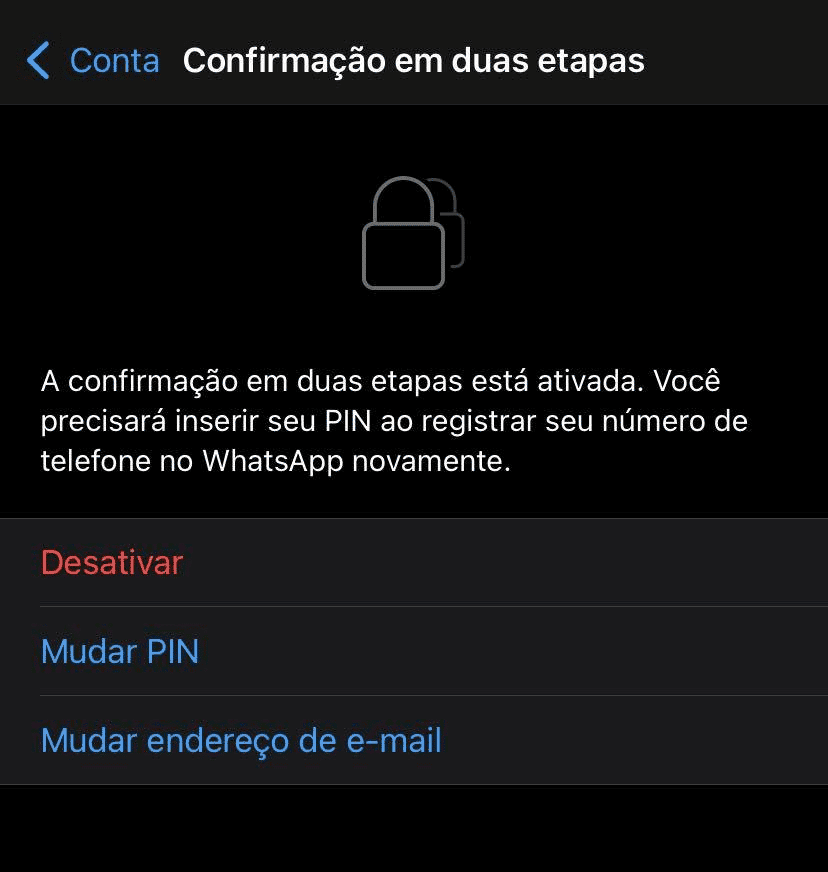
Task: Deactivate the active PIN verification setting
Action: click(x=111, y=562)
